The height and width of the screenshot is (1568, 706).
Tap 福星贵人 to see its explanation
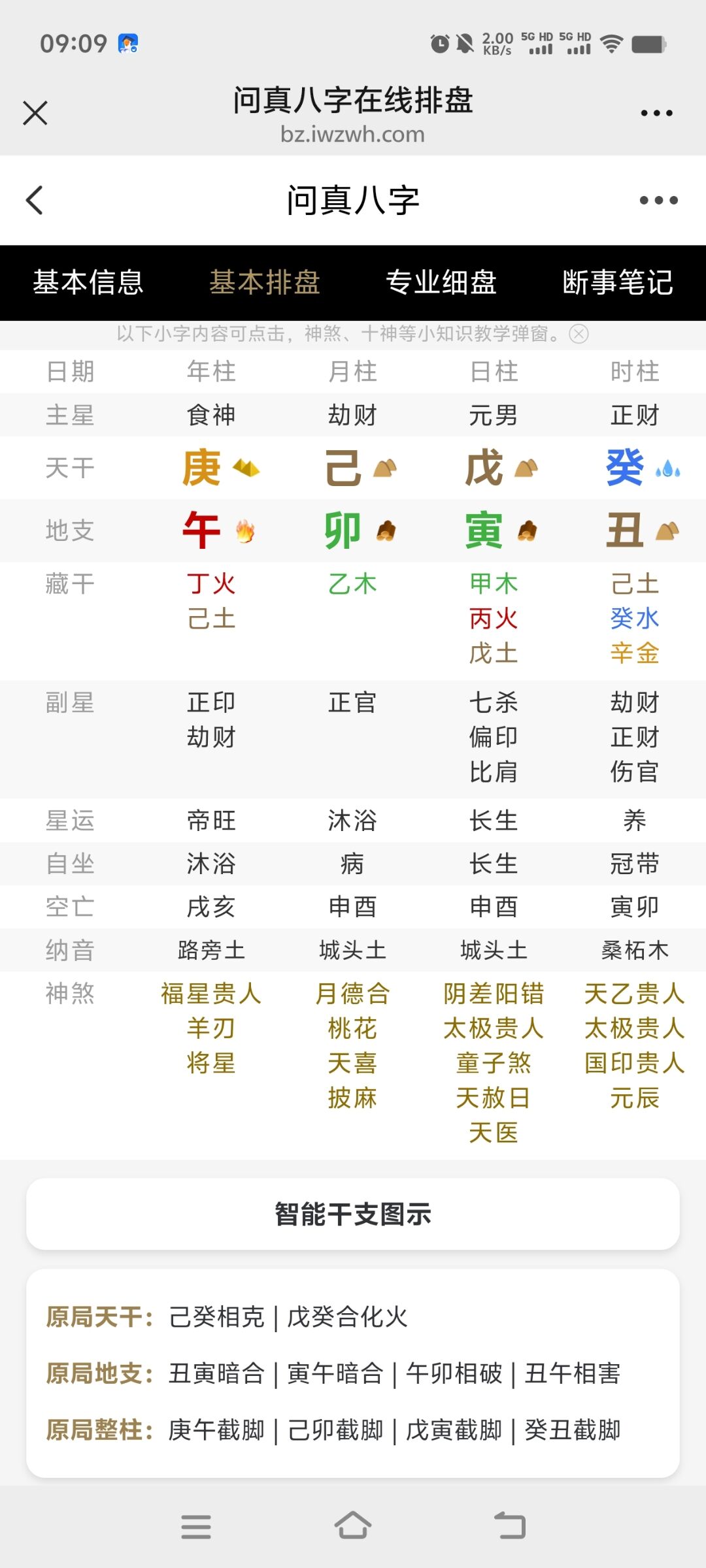point(211,994)
